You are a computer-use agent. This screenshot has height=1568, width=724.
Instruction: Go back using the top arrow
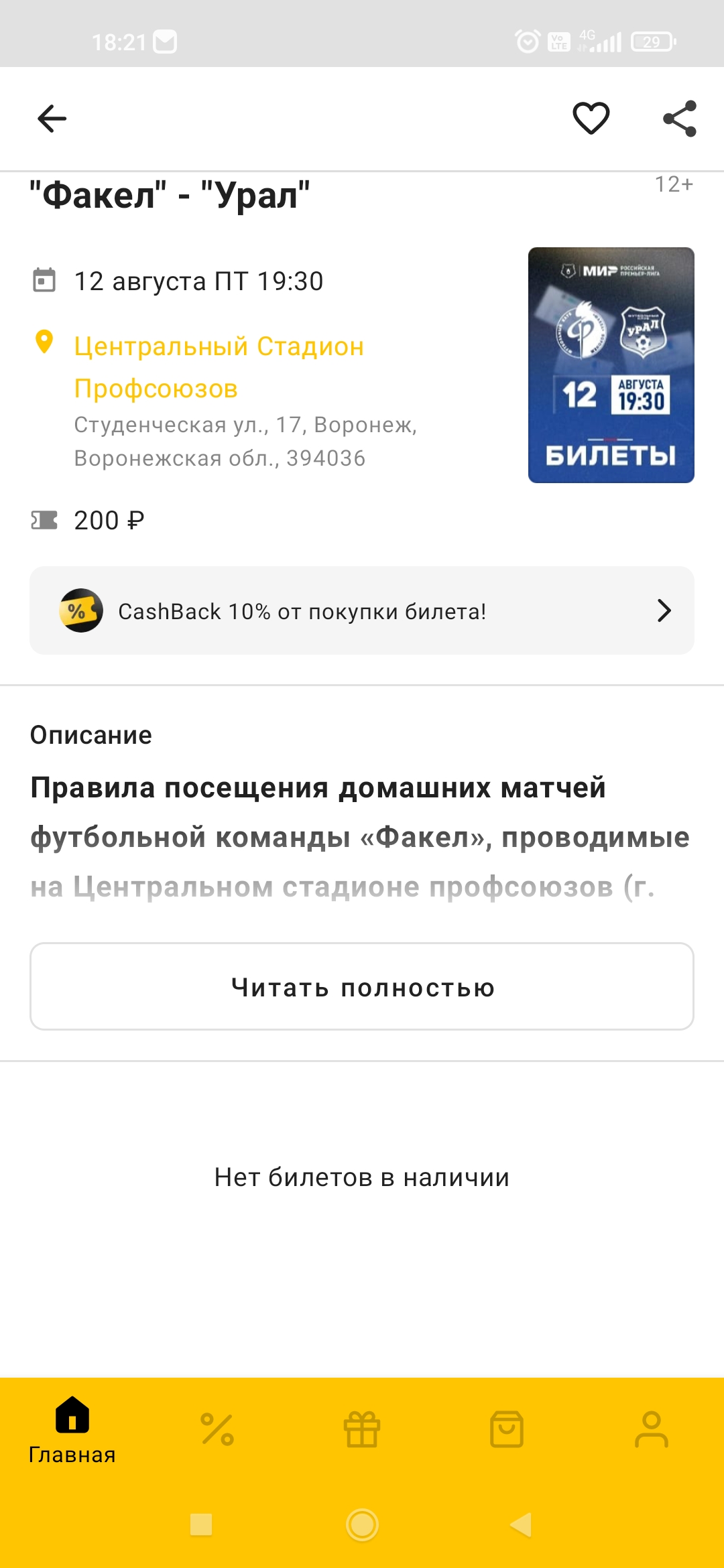[52, 119]
